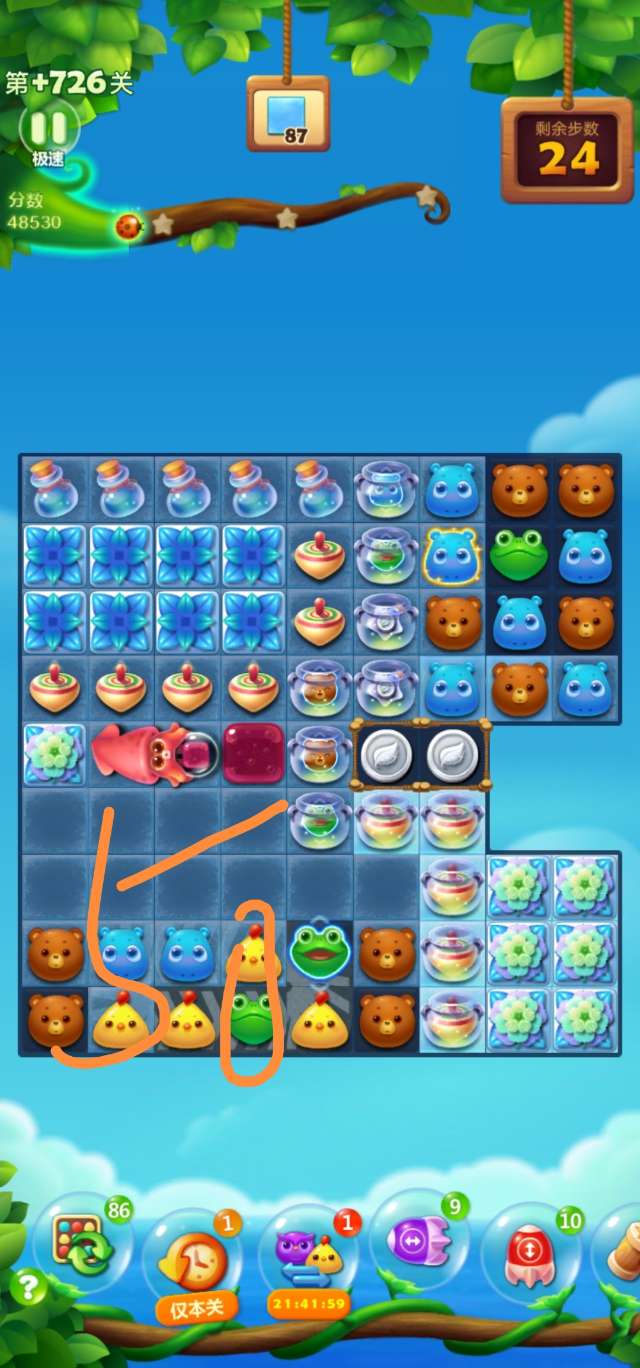Use the shuffle booster with 86 left
Image resolution: width=640 pixels, height=1368 pixels.
coord(82,1244)
